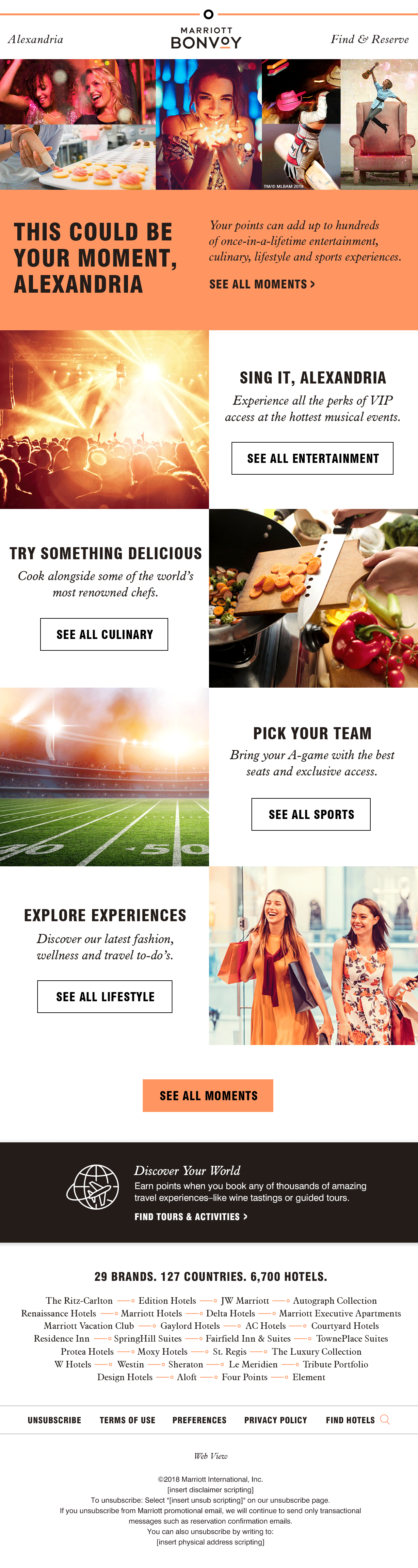Tap See All Sports button
The height and width of the screenshot is (1568, 418).
point(311,814)
